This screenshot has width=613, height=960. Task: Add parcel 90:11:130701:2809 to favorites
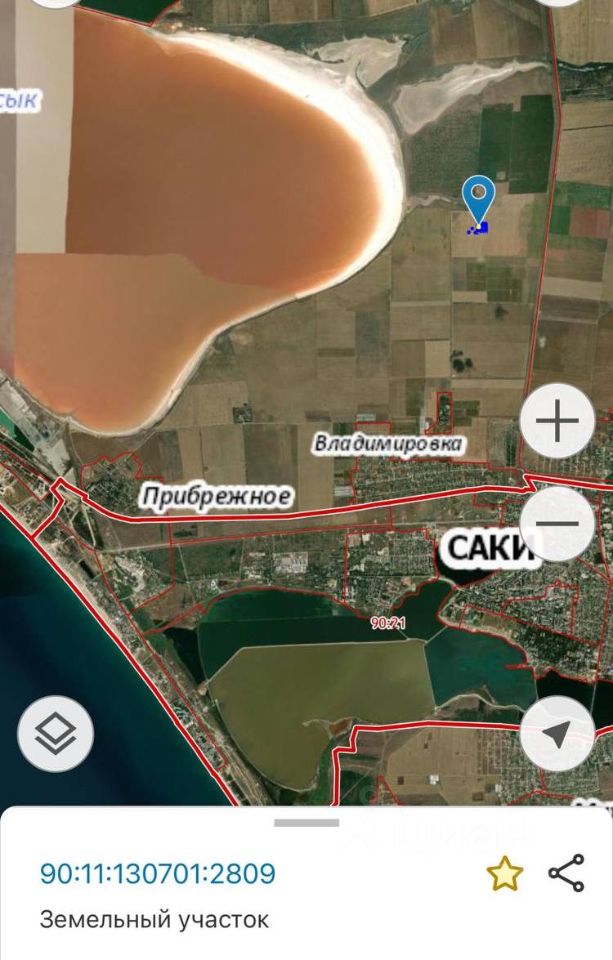[x=505, y=875]
